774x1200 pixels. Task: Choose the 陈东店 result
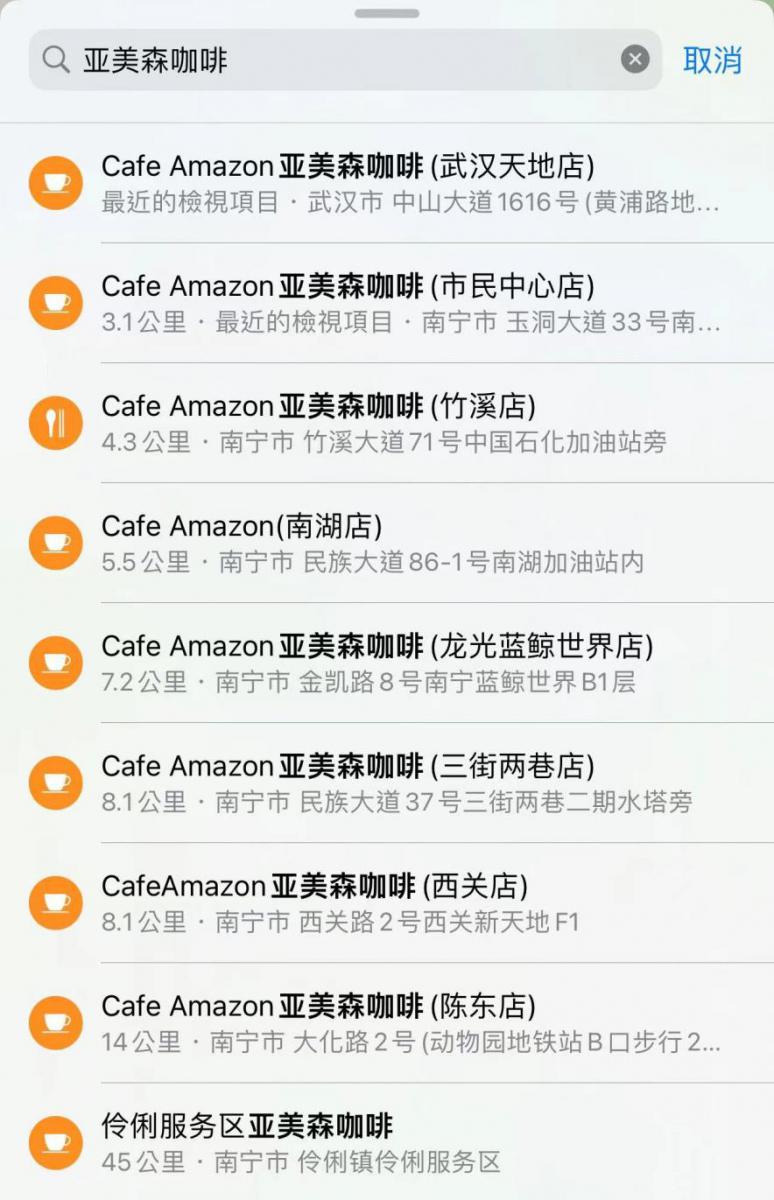(x=400, y=1023)
